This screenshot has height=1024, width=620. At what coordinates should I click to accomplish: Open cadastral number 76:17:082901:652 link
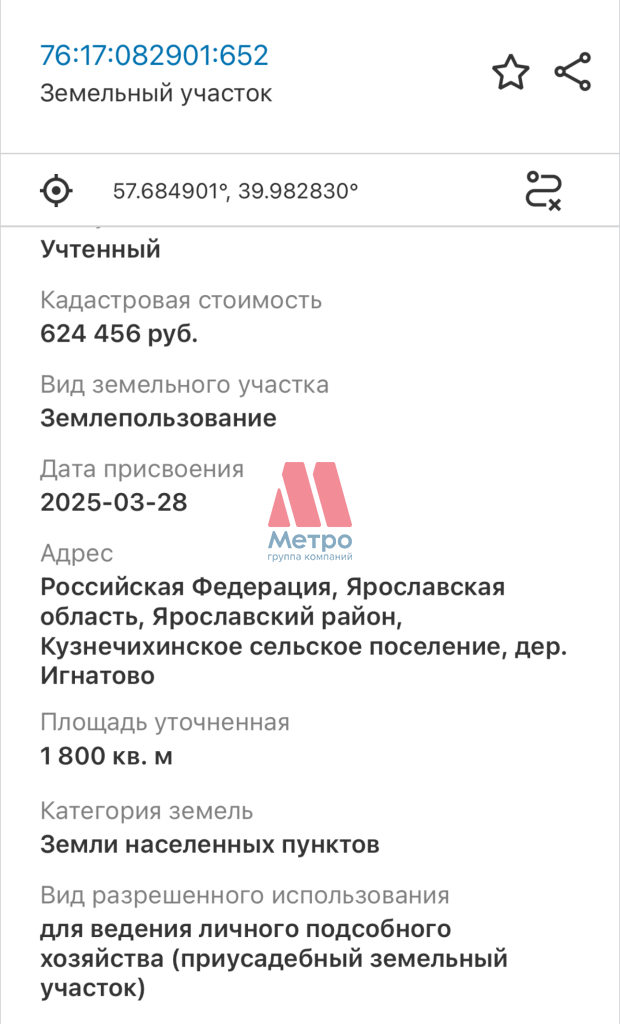coord(154,56)
